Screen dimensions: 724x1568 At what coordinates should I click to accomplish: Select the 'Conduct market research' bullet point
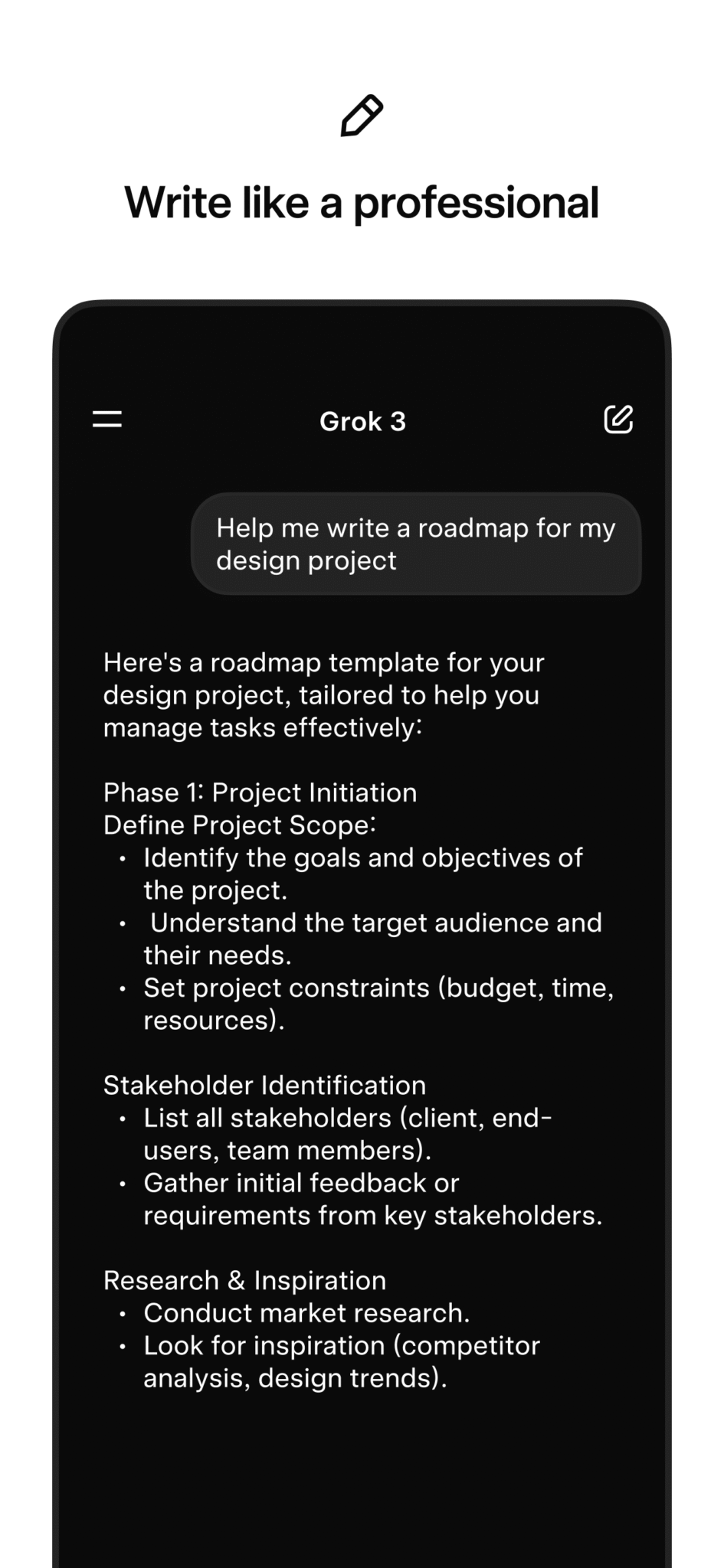(306, 1312)
